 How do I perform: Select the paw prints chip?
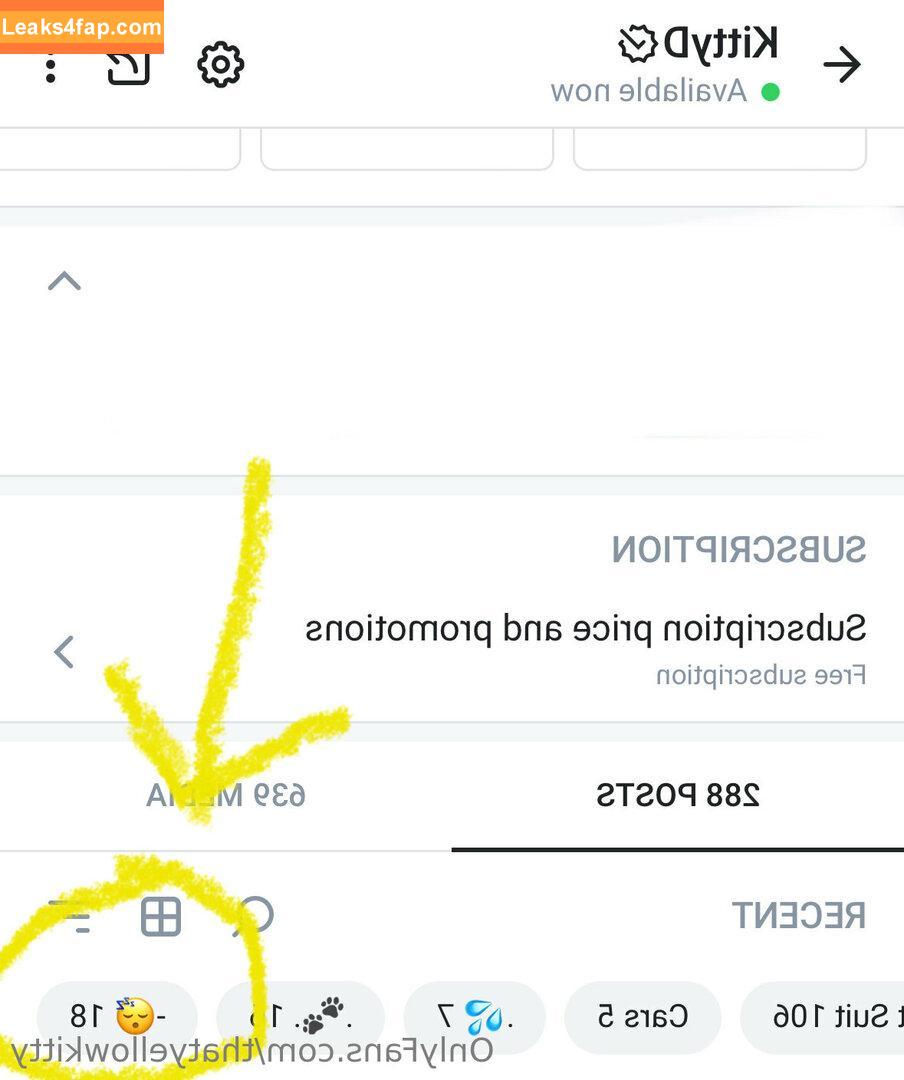coord(300,1018)
